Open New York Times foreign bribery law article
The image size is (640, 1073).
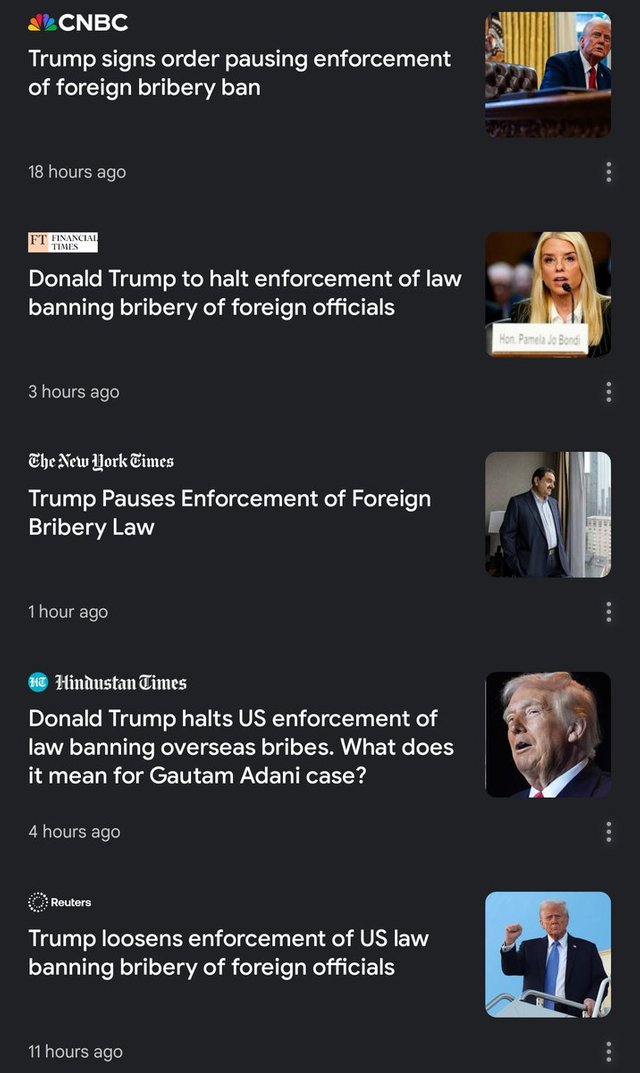click(x=230, y=512)
